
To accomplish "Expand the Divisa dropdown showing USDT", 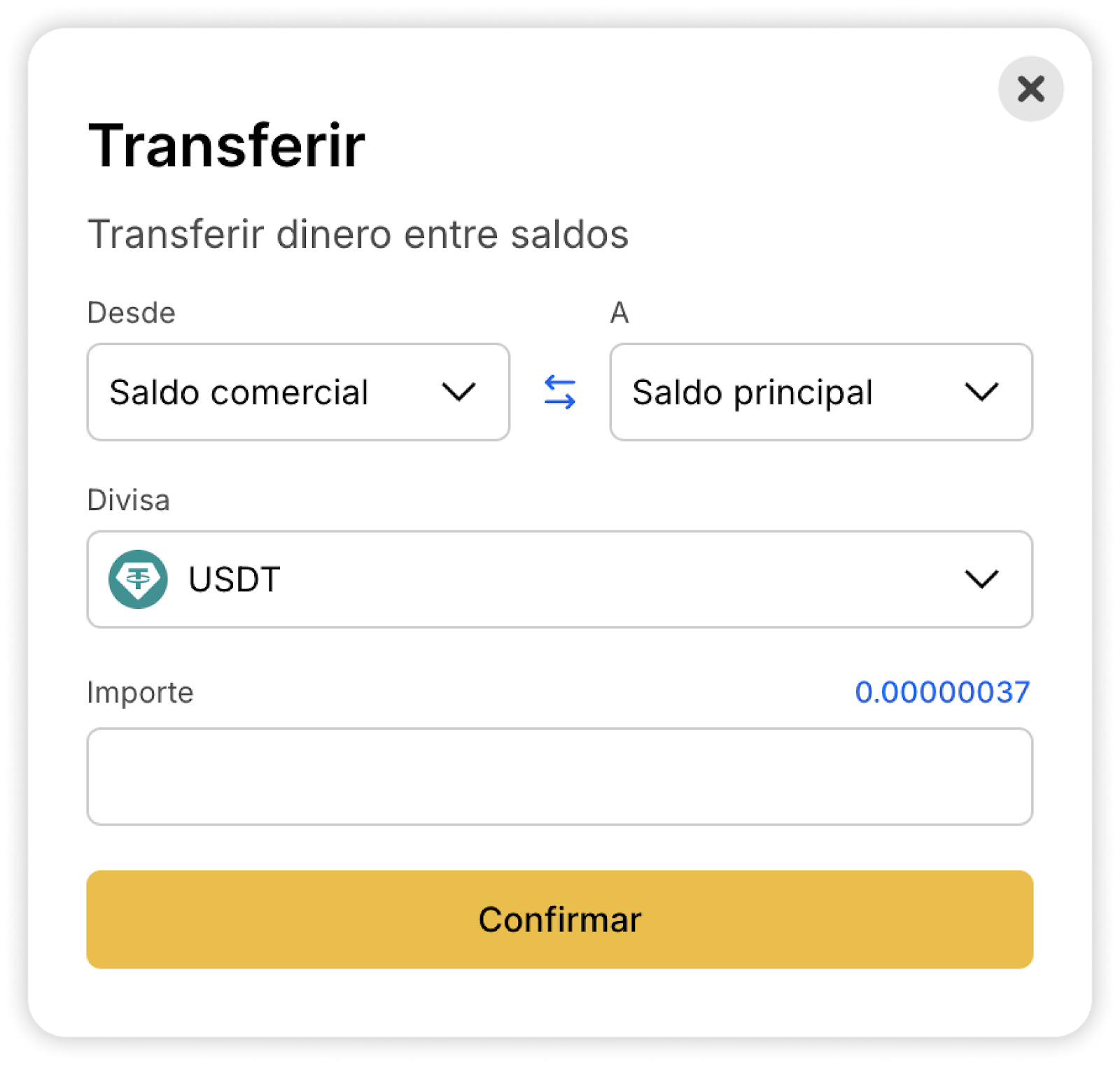I will coord(559,579).
